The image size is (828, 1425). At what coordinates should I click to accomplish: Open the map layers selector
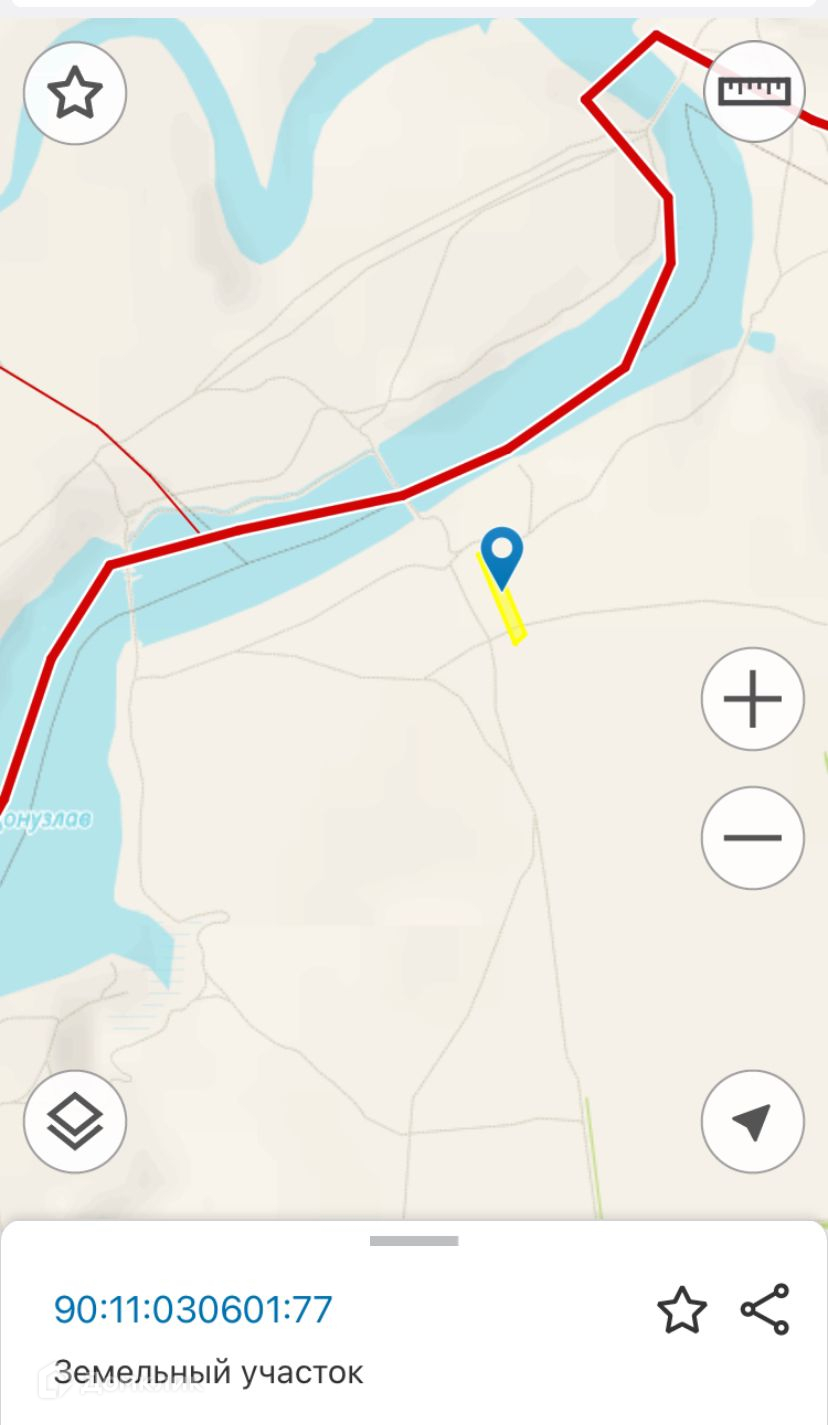coord(75,1121)
